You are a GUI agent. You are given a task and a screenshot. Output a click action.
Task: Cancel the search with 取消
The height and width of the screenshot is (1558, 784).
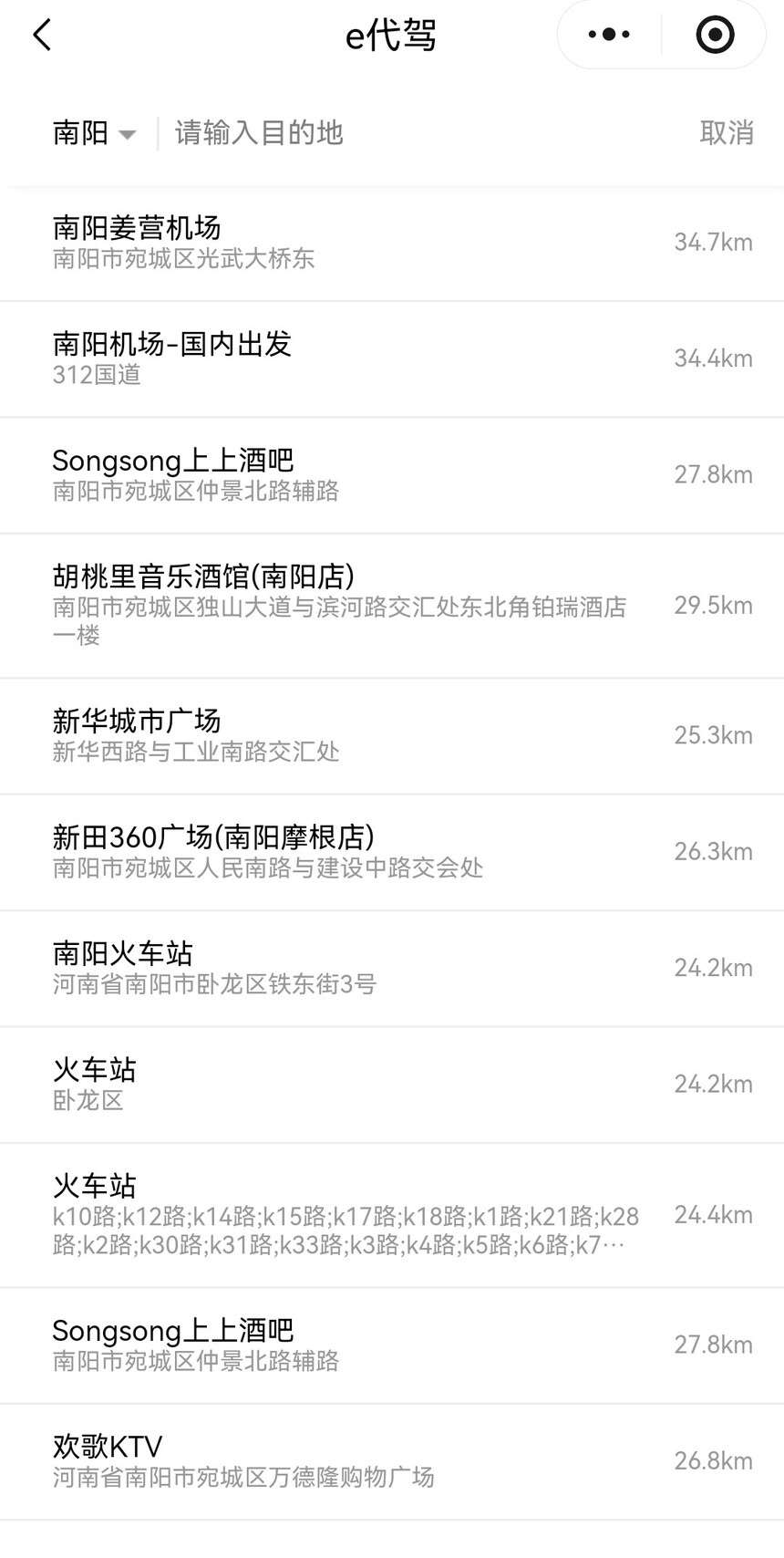(x=727, y=133)
